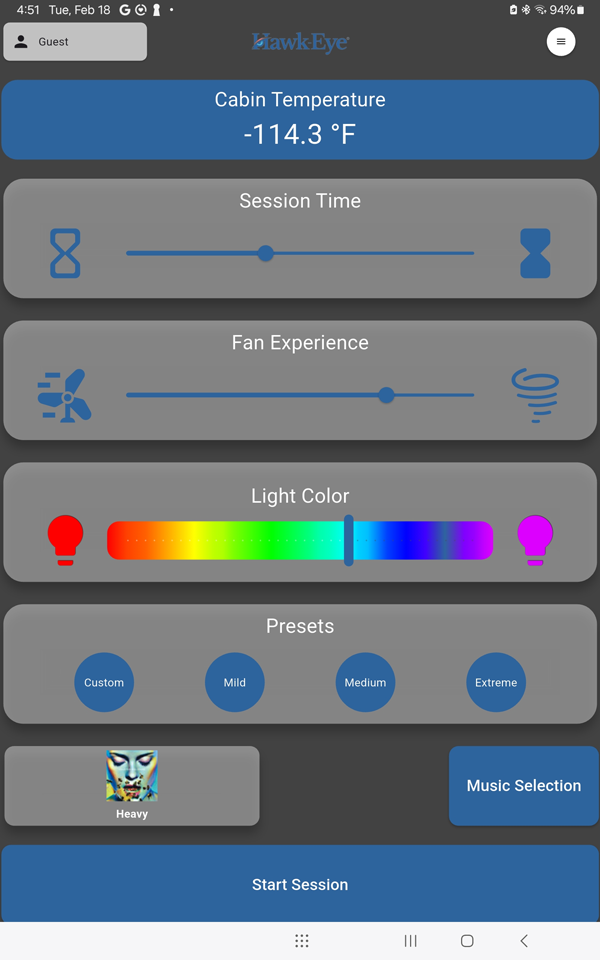This screenshot has width=600, height=960.
Task: Tap the fan icon for low fan
Action: pyautogui.click(x=65, y=396)
